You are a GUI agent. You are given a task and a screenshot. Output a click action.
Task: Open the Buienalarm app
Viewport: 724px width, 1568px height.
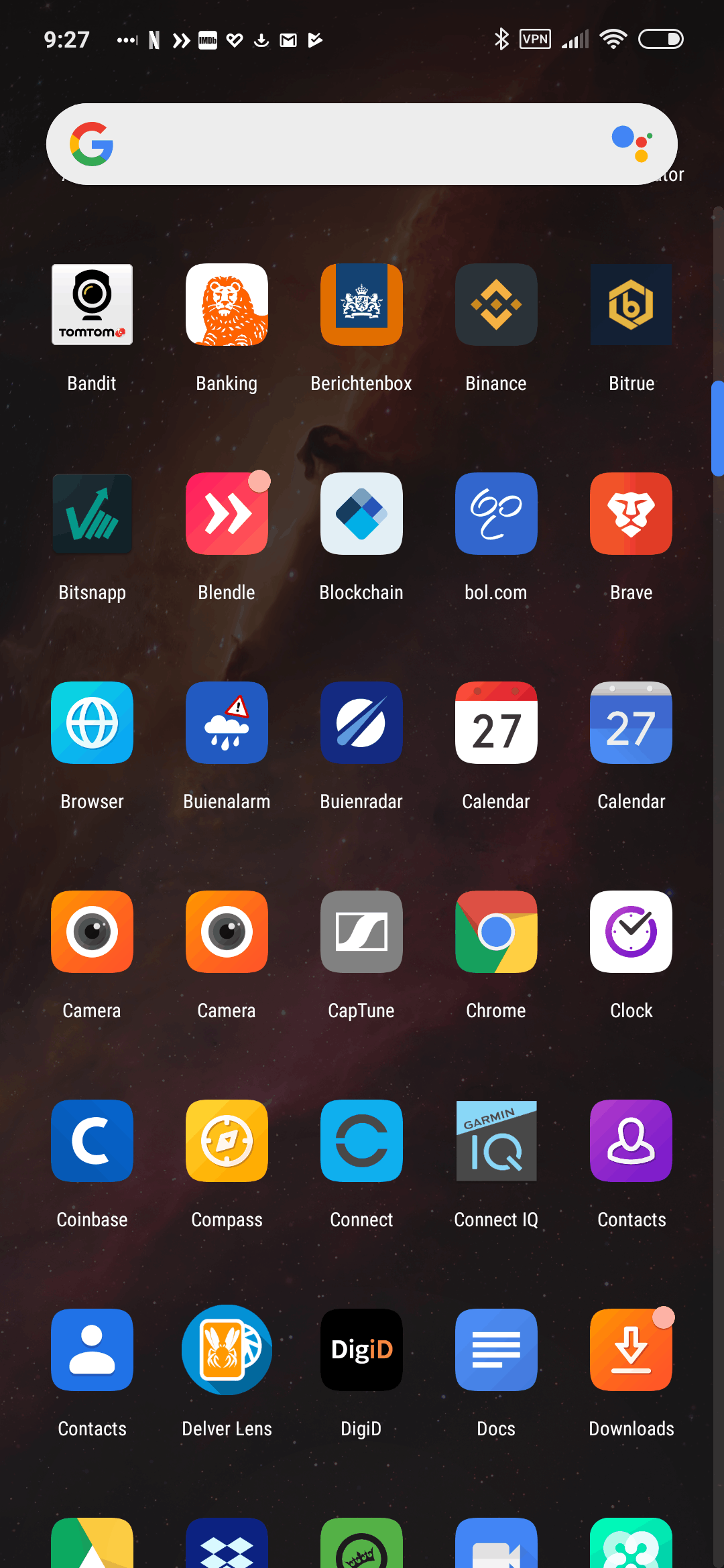coord(227,723)
